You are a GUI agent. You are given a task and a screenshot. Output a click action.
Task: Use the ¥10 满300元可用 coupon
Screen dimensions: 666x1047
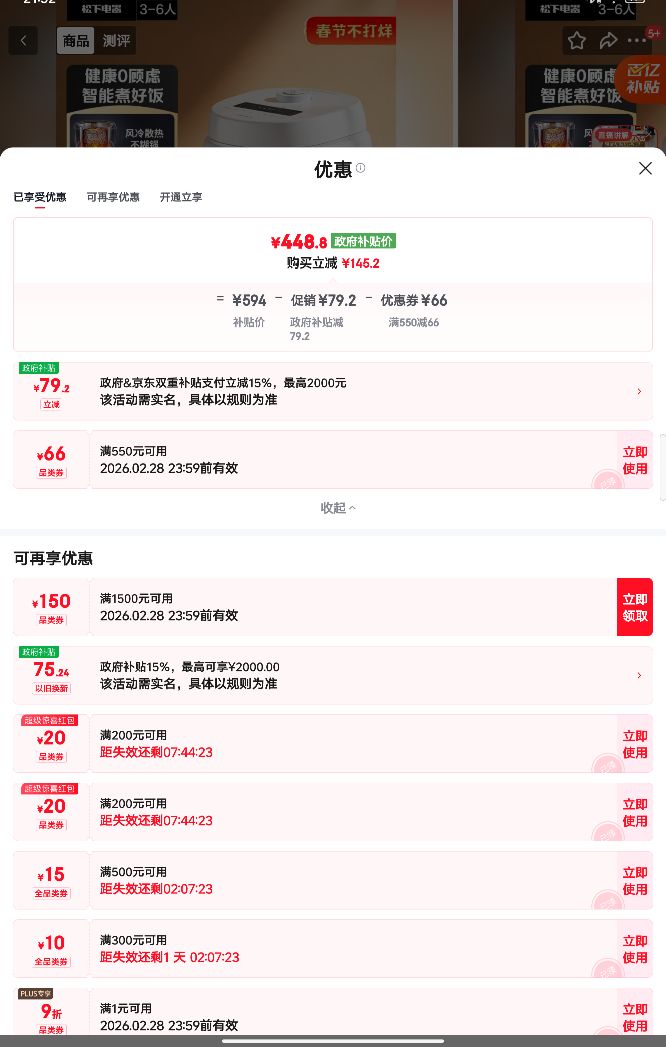tap(635, 949)
